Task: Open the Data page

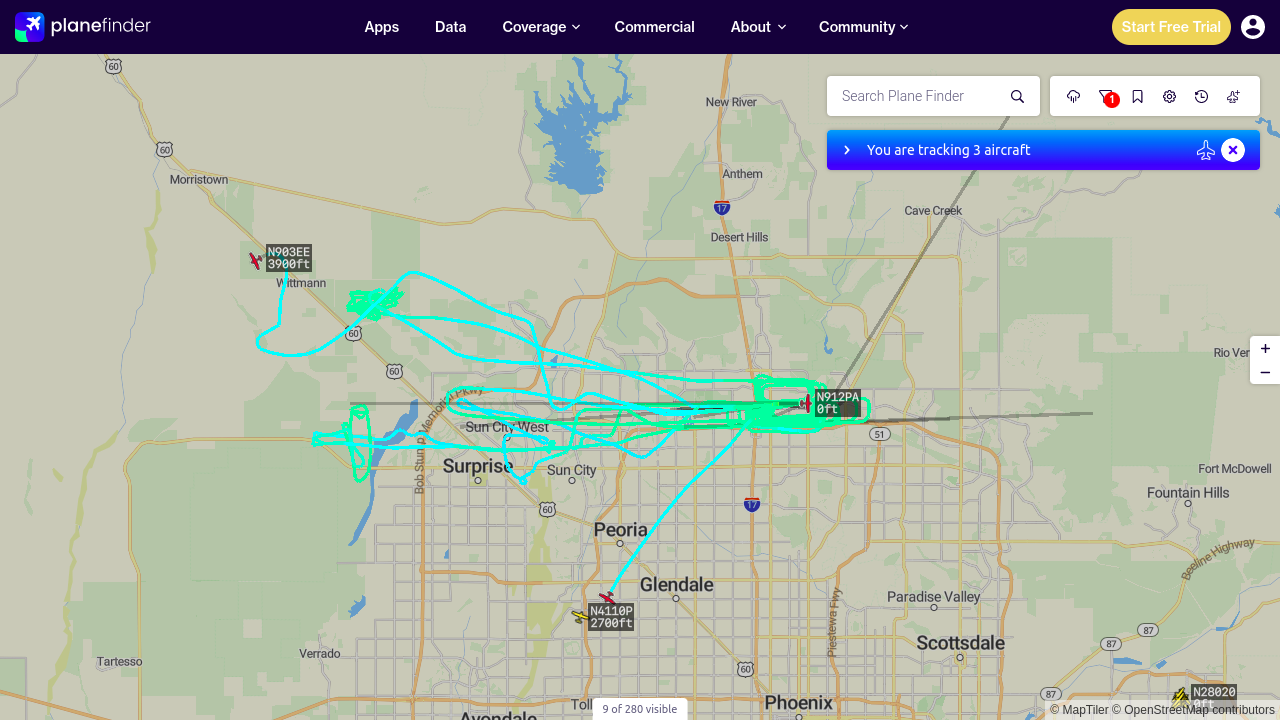Action: [x=450, y=27]
